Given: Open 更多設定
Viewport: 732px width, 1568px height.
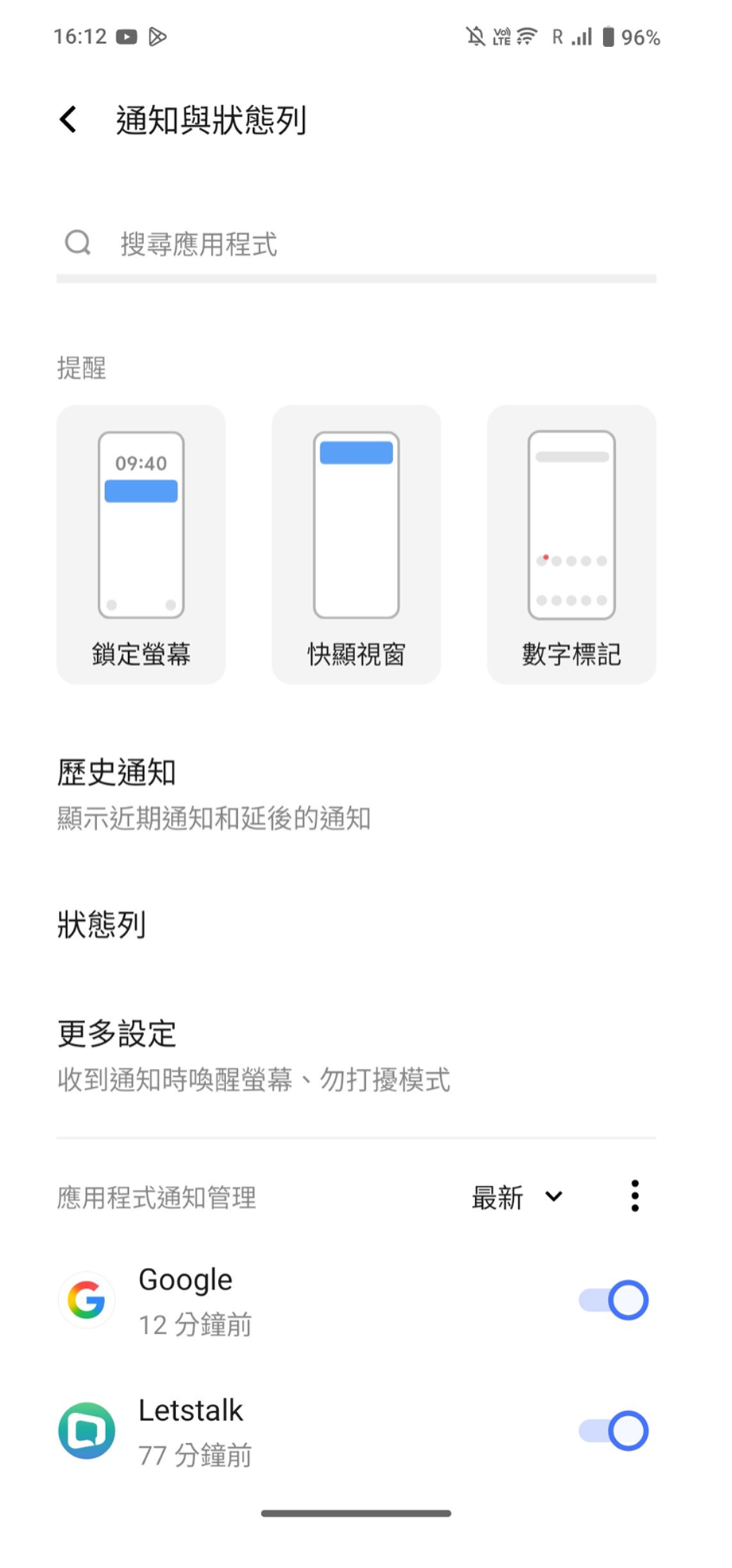Looking at the screenshot, I should [356, 1055].
